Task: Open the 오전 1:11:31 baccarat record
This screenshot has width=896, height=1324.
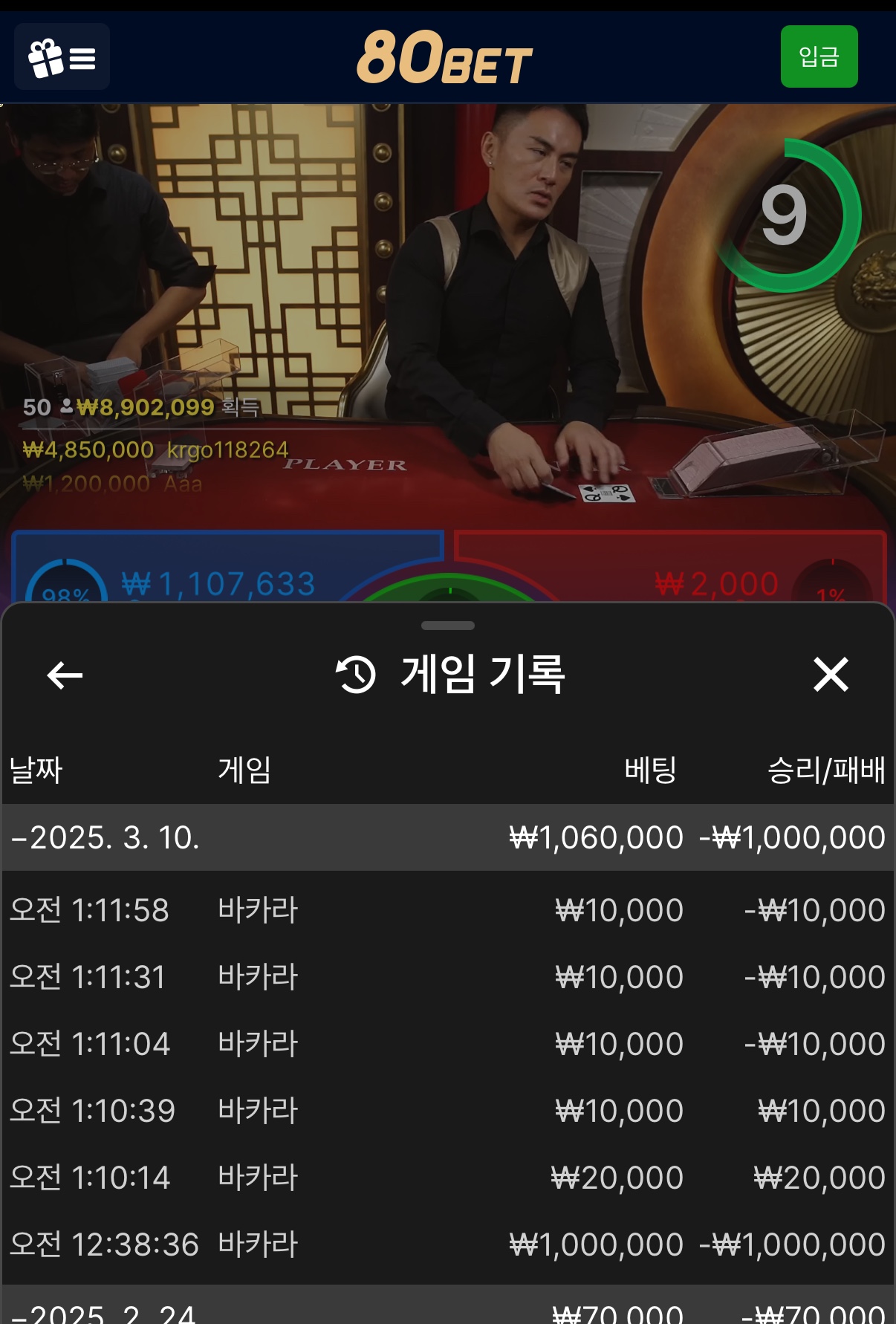Action: 447,977
